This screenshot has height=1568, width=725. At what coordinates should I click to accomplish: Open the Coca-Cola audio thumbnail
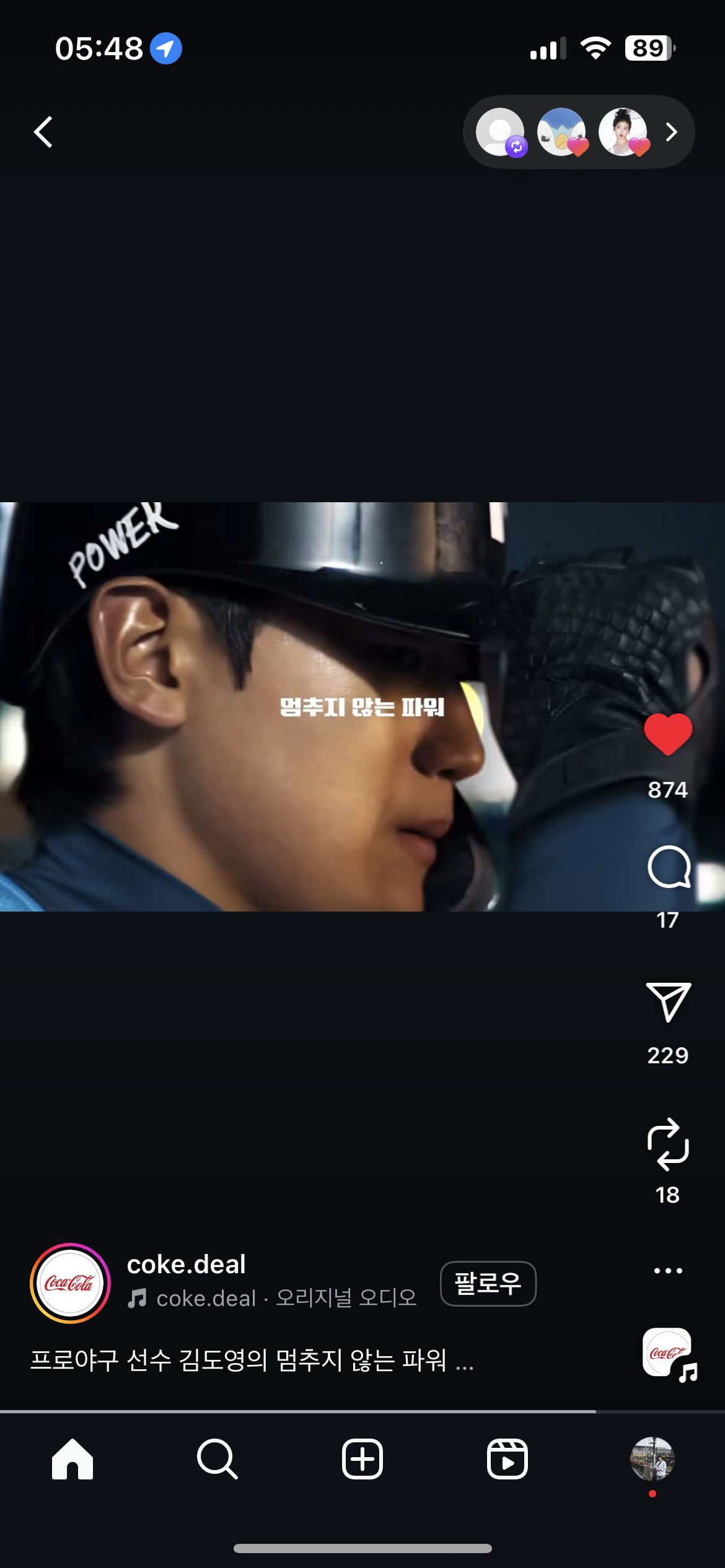click(x=669, y=1354)
